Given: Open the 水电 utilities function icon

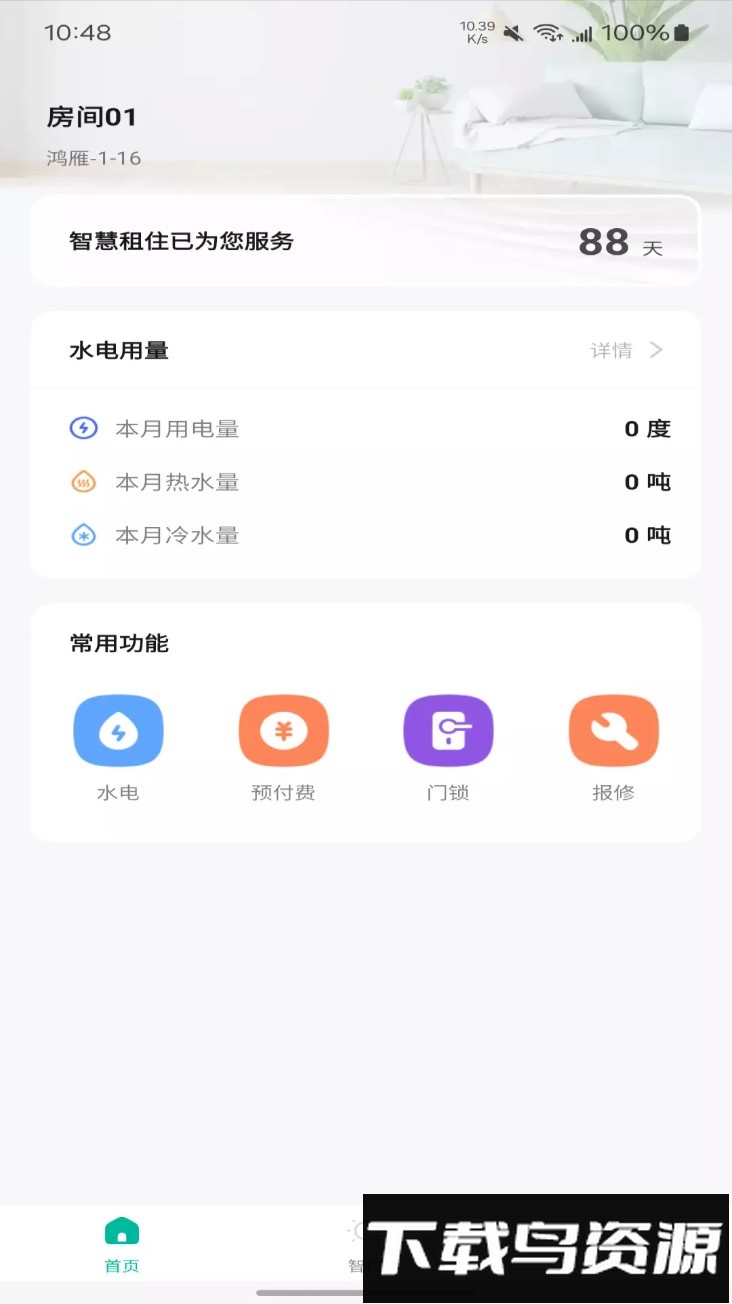Looking at the screenshot, I should pos(119,731).
